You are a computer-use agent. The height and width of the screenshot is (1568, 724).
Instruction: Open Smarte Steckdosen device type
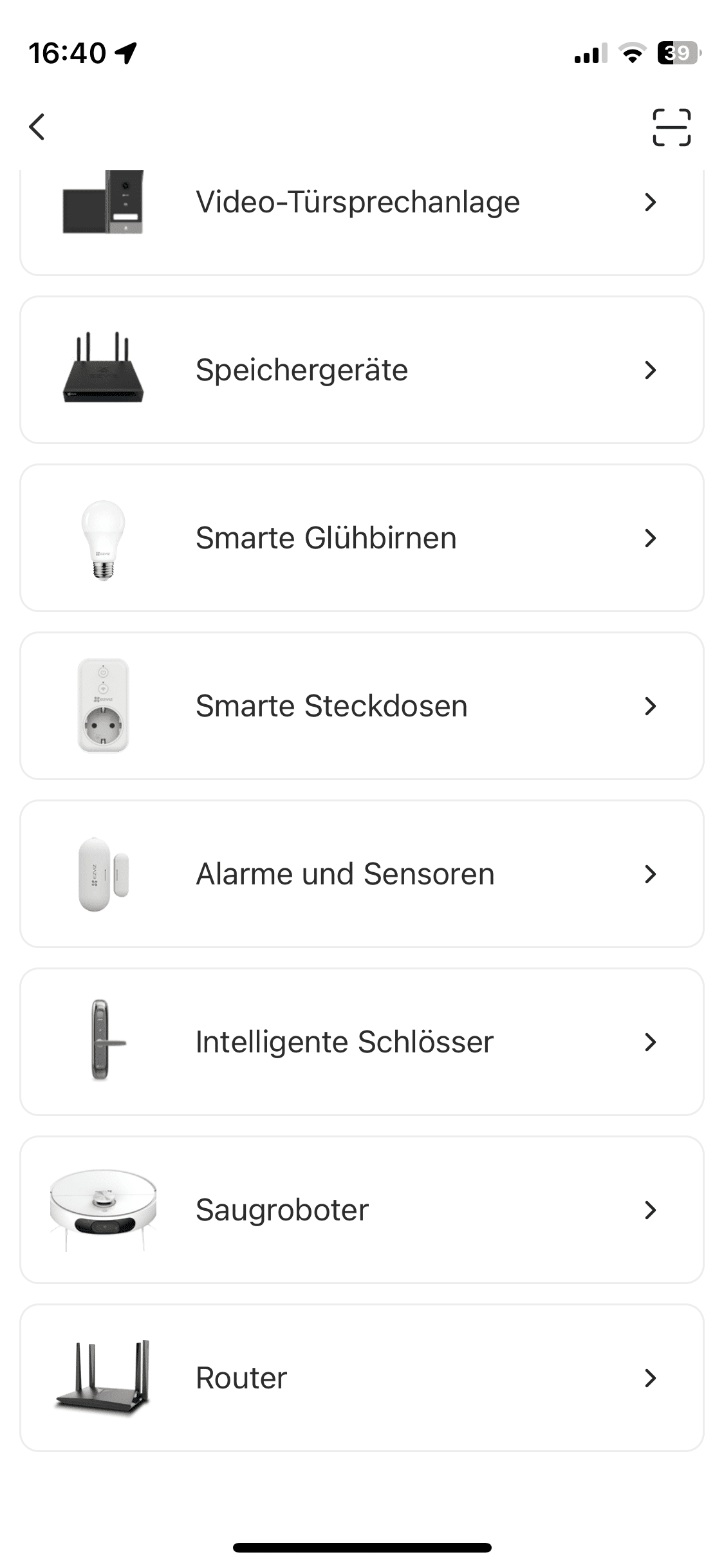(361, 706)
